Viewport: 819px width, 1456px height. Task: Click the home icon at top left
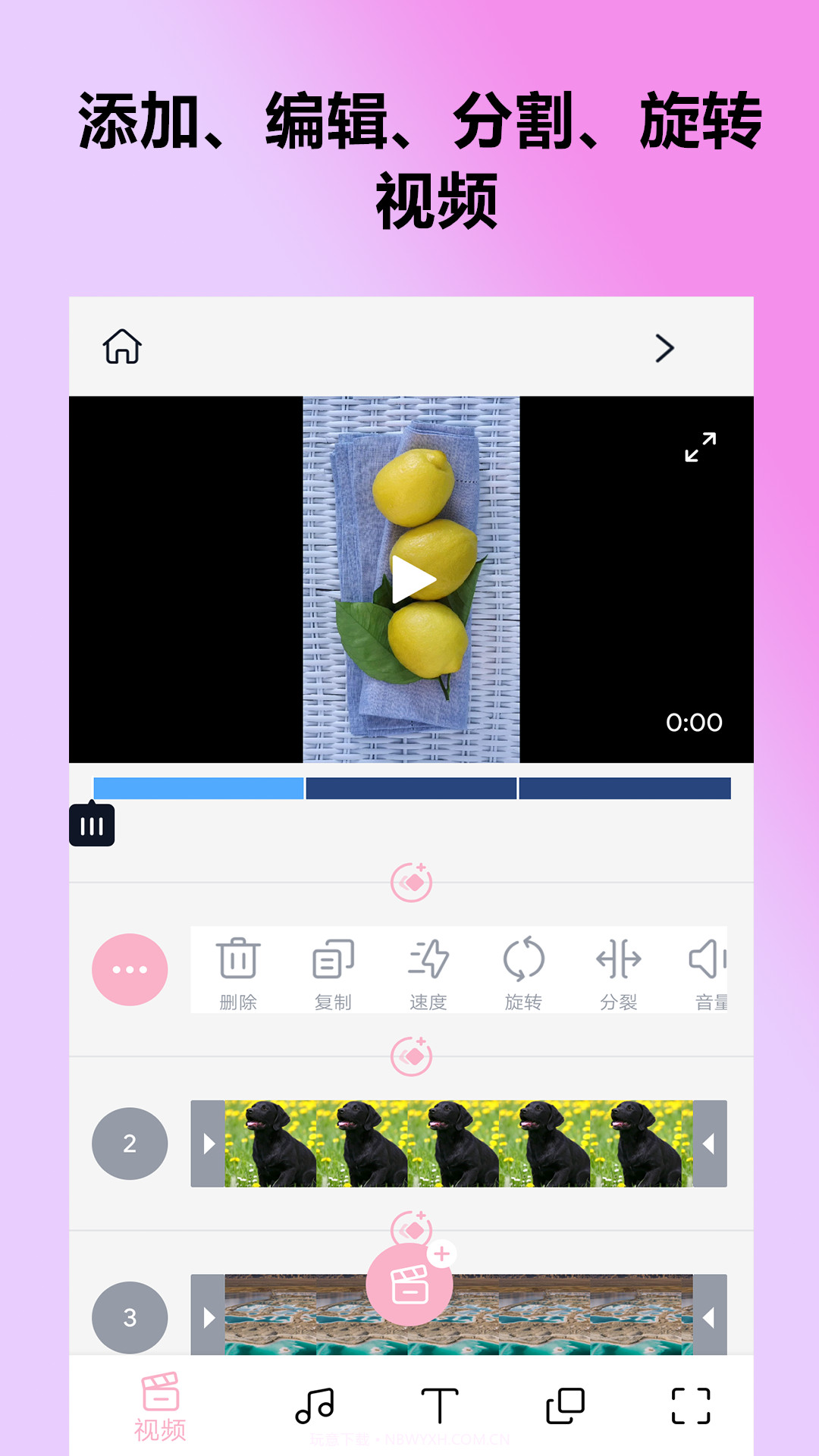tap(121, 347)
